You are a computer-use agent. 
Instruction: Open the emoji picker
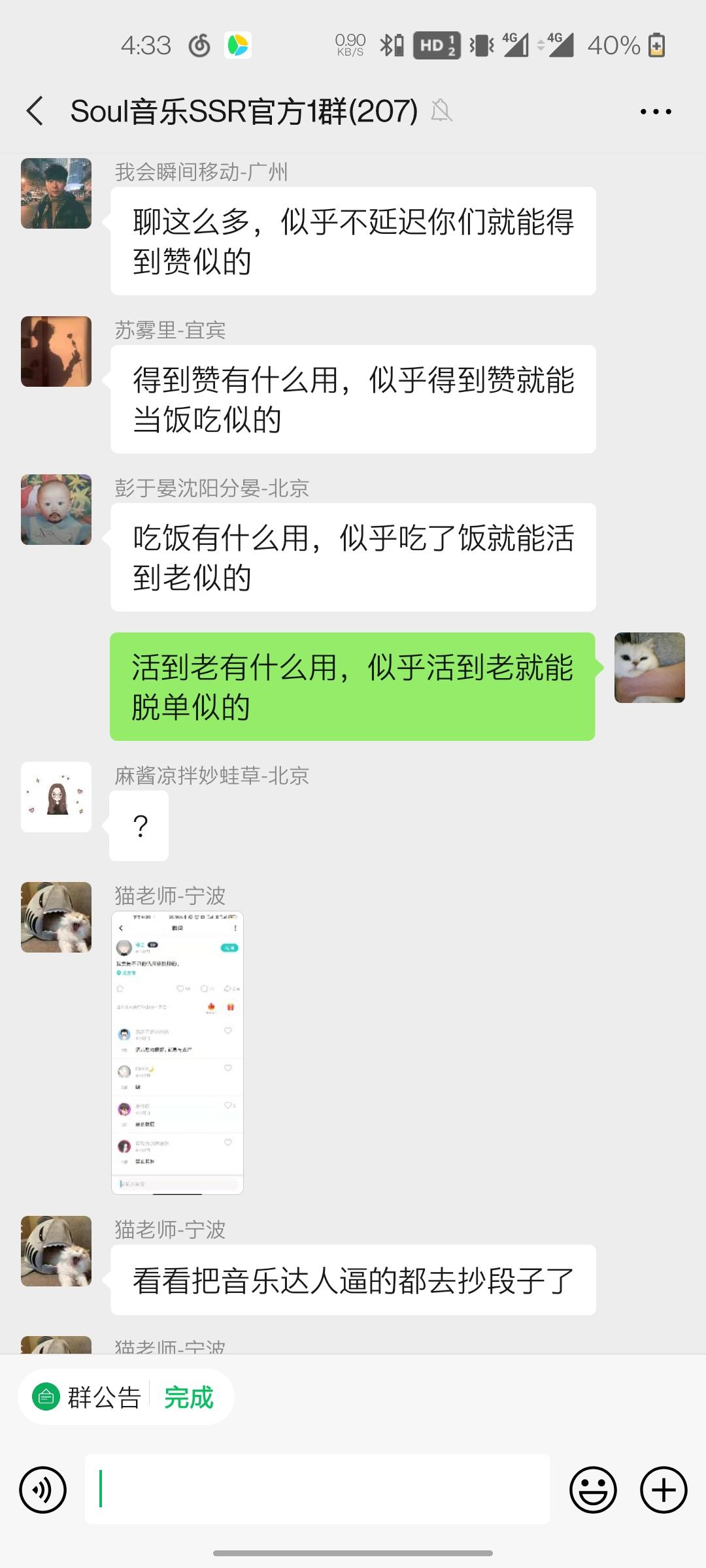[x=593, y=1490]
